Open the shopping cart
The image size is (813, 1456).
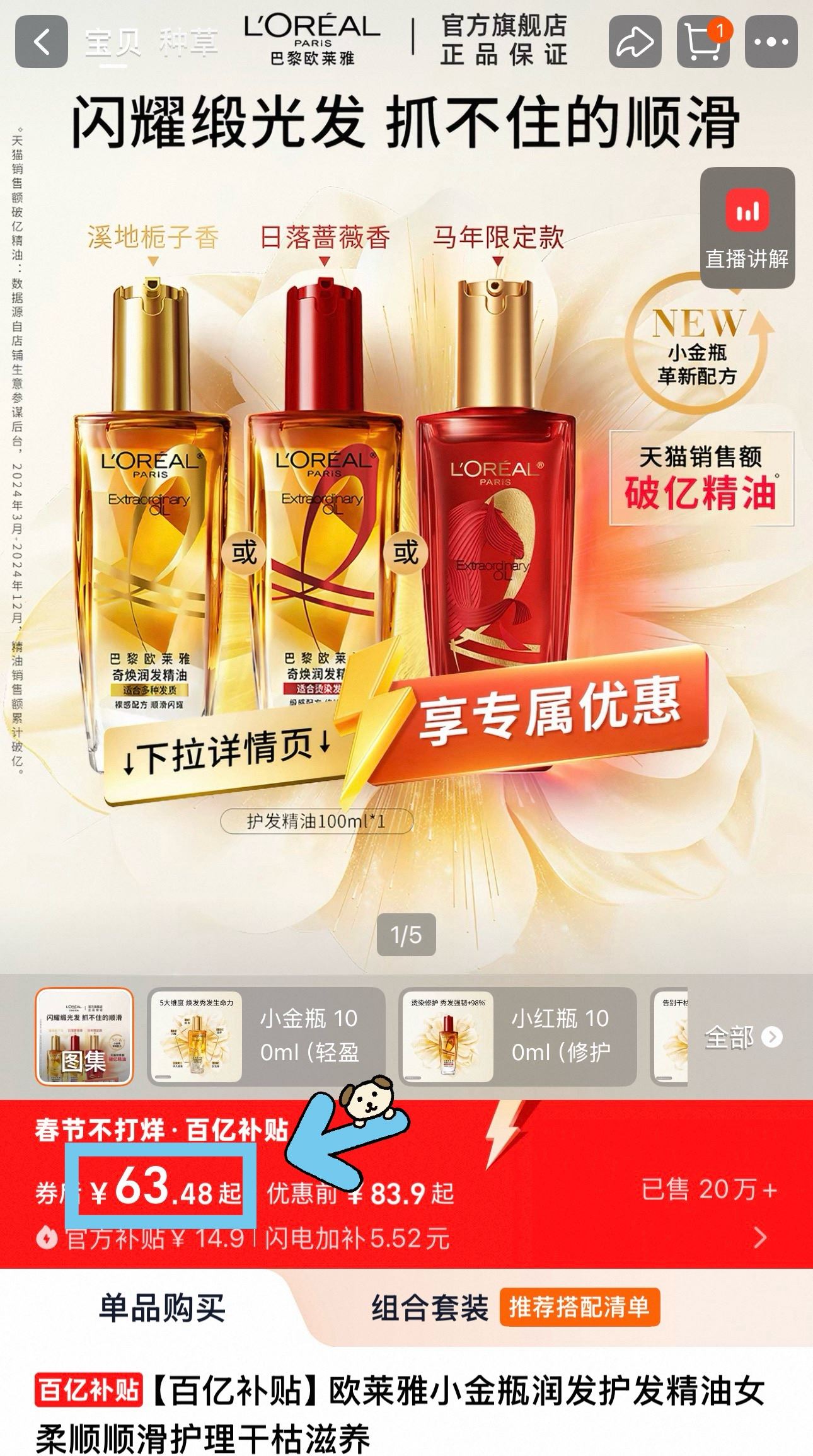pyautogui.click(x=703, y=42)
